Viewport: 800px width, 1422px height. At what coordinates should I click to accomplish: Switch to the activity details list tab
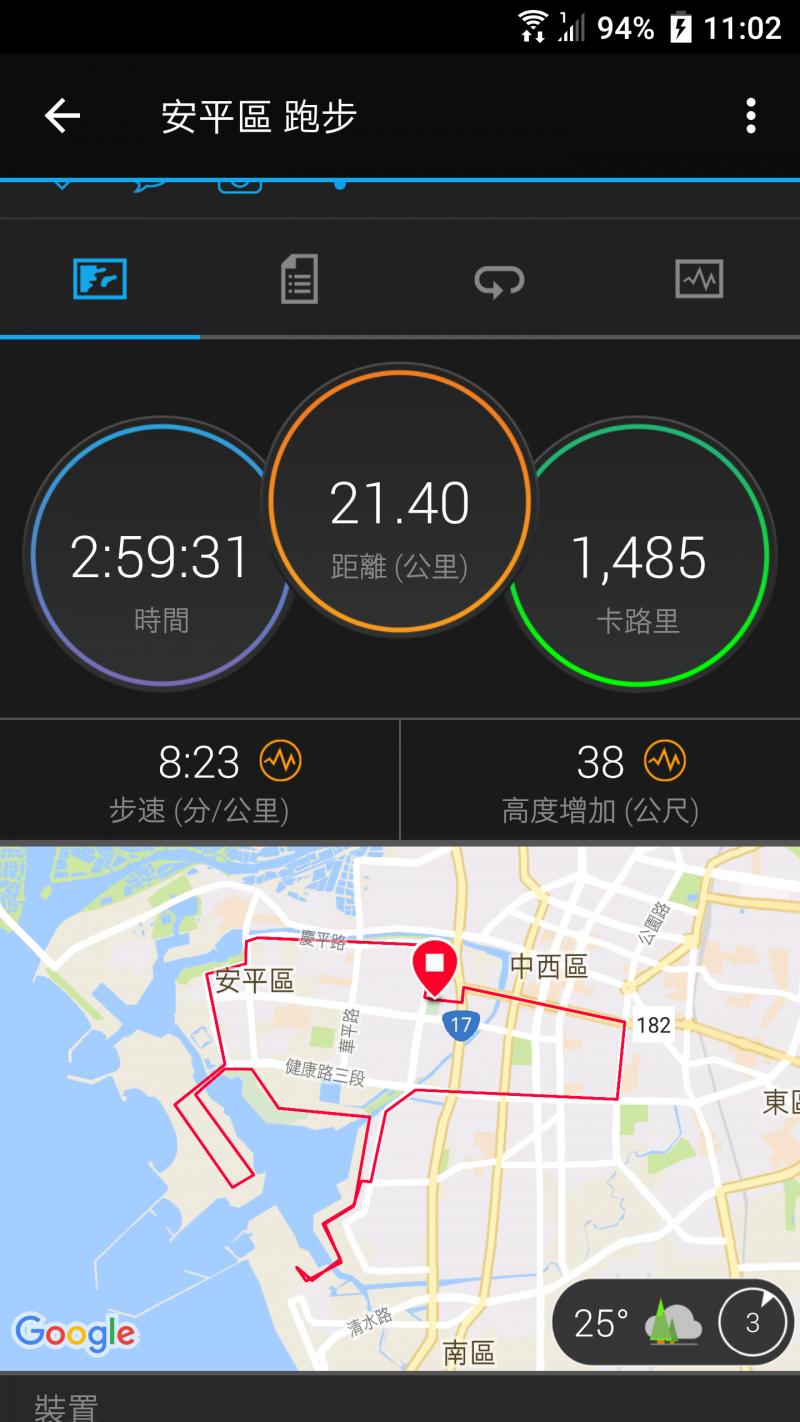pos(299,279)
